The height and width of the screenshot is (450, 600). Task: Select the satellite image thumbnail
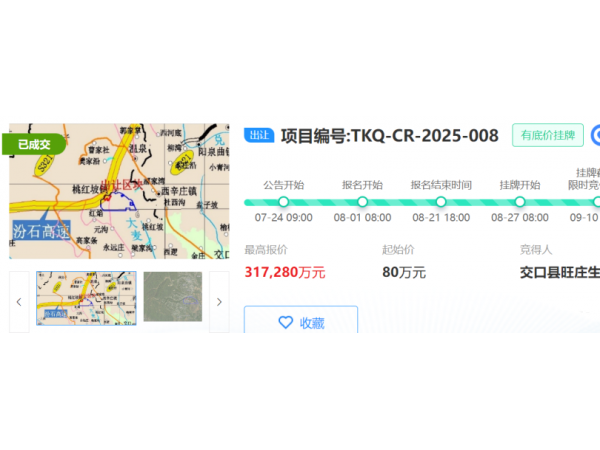pyautogui.click(x=172, y=297)
